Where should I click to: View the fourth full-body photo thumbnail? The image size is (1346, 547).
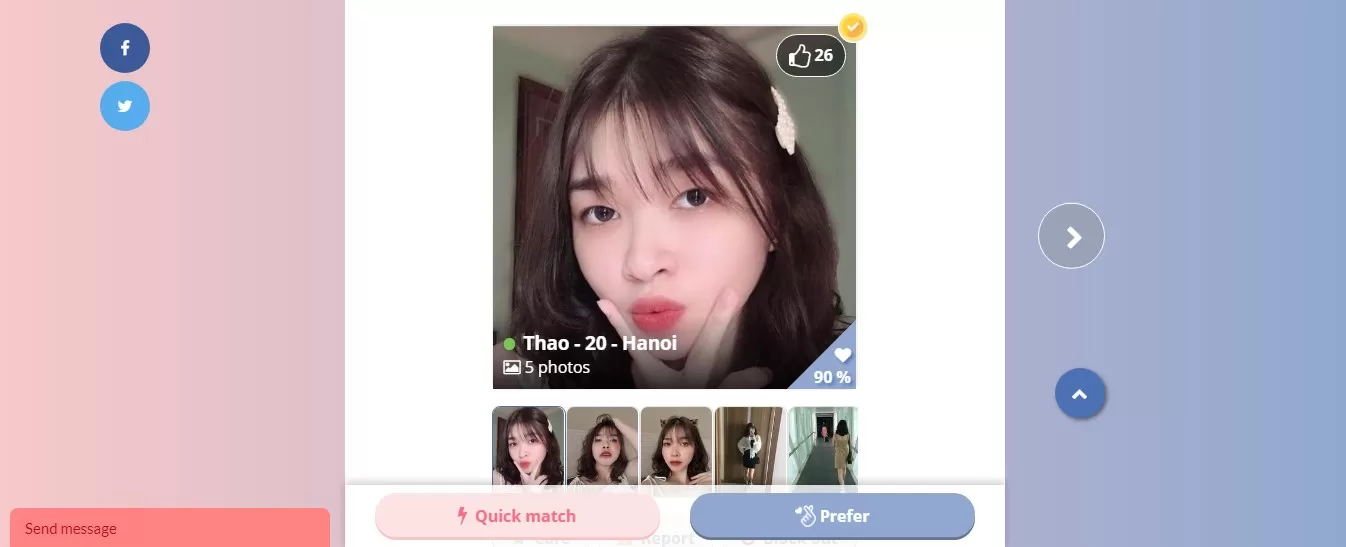pos(749,445)
